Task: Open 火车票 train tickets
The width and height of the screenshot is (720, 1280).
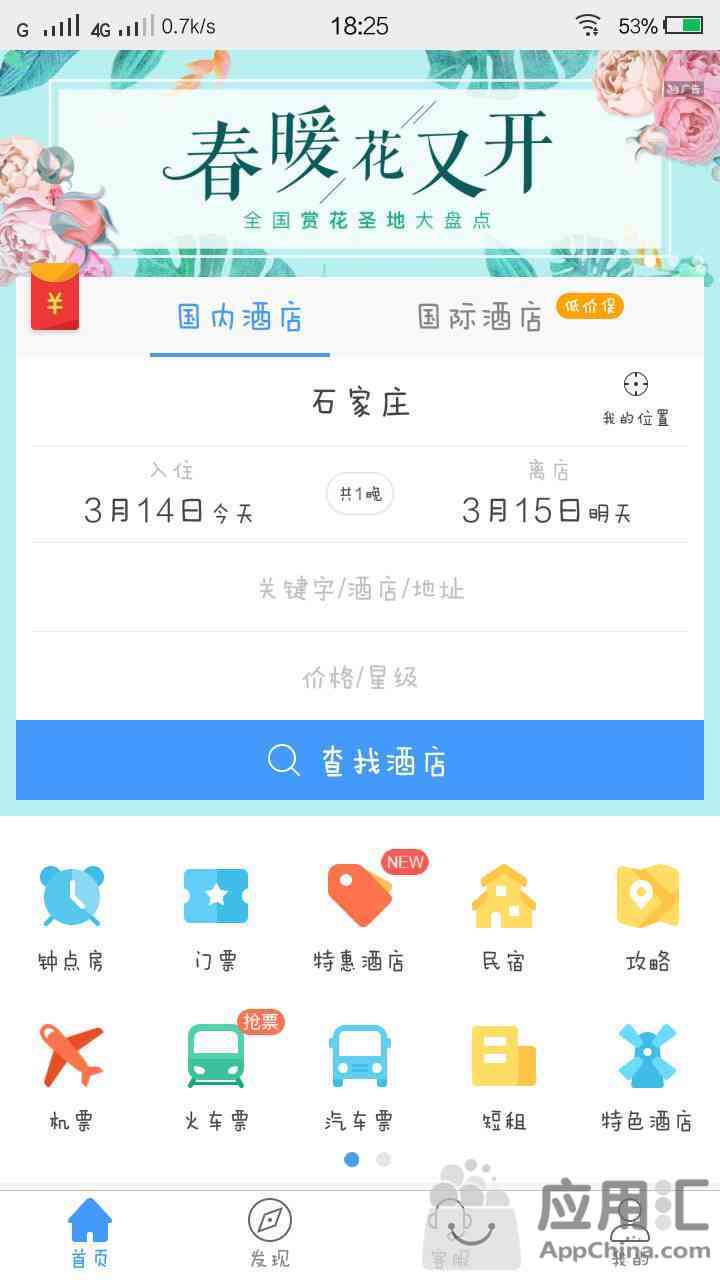Action: 216,1077
